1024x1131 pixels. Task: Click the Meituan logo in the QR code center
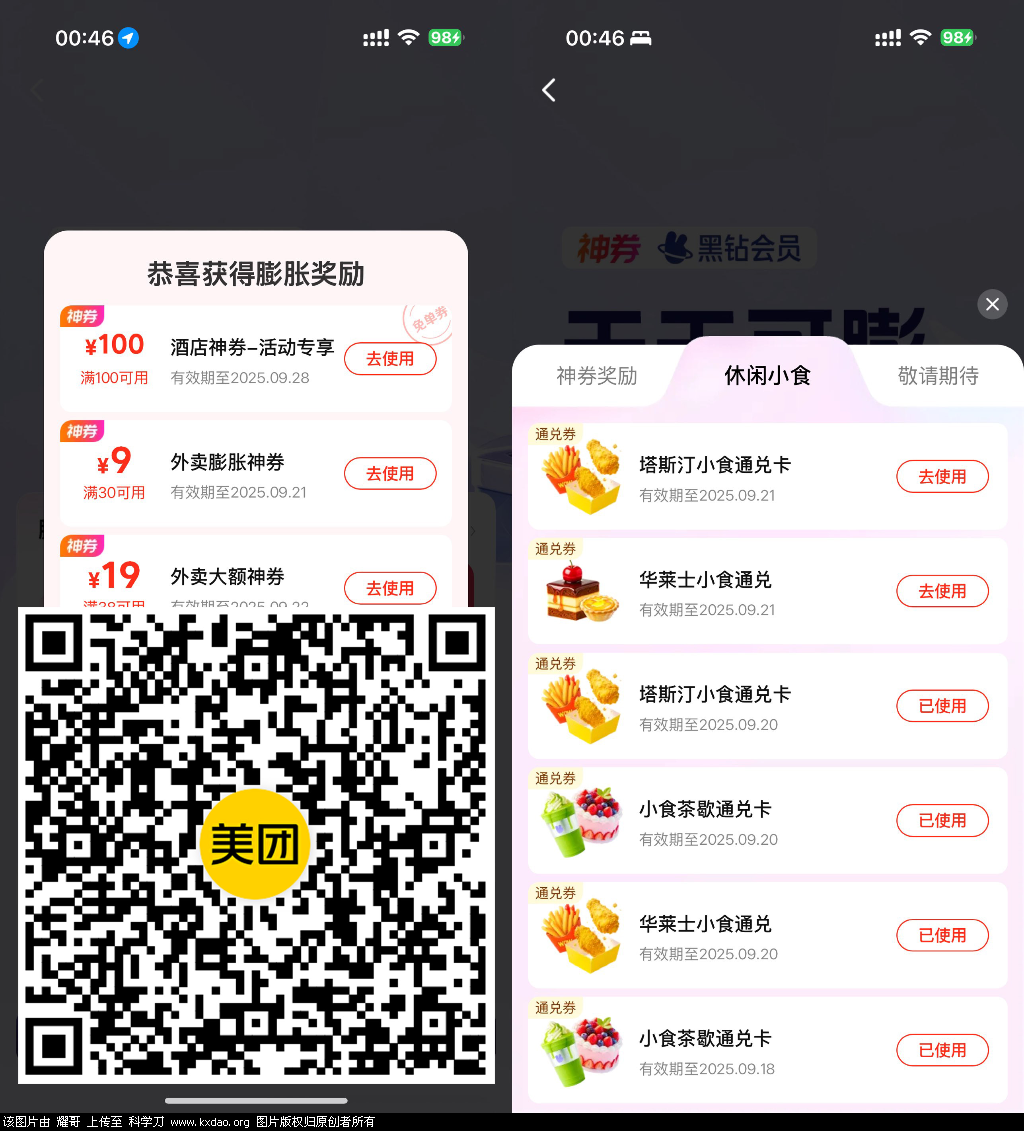click(255, 843)
